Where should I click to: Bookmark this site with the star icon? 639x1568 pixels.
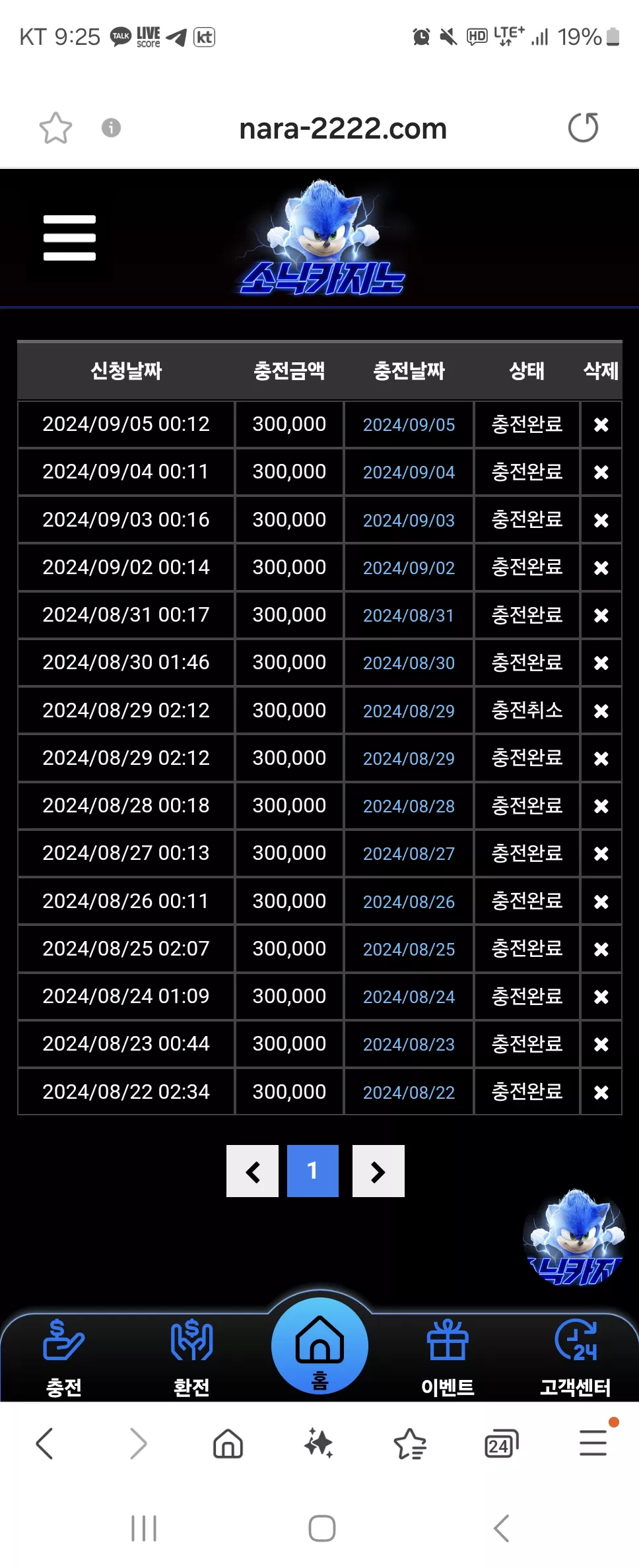[x=55, y=128]
